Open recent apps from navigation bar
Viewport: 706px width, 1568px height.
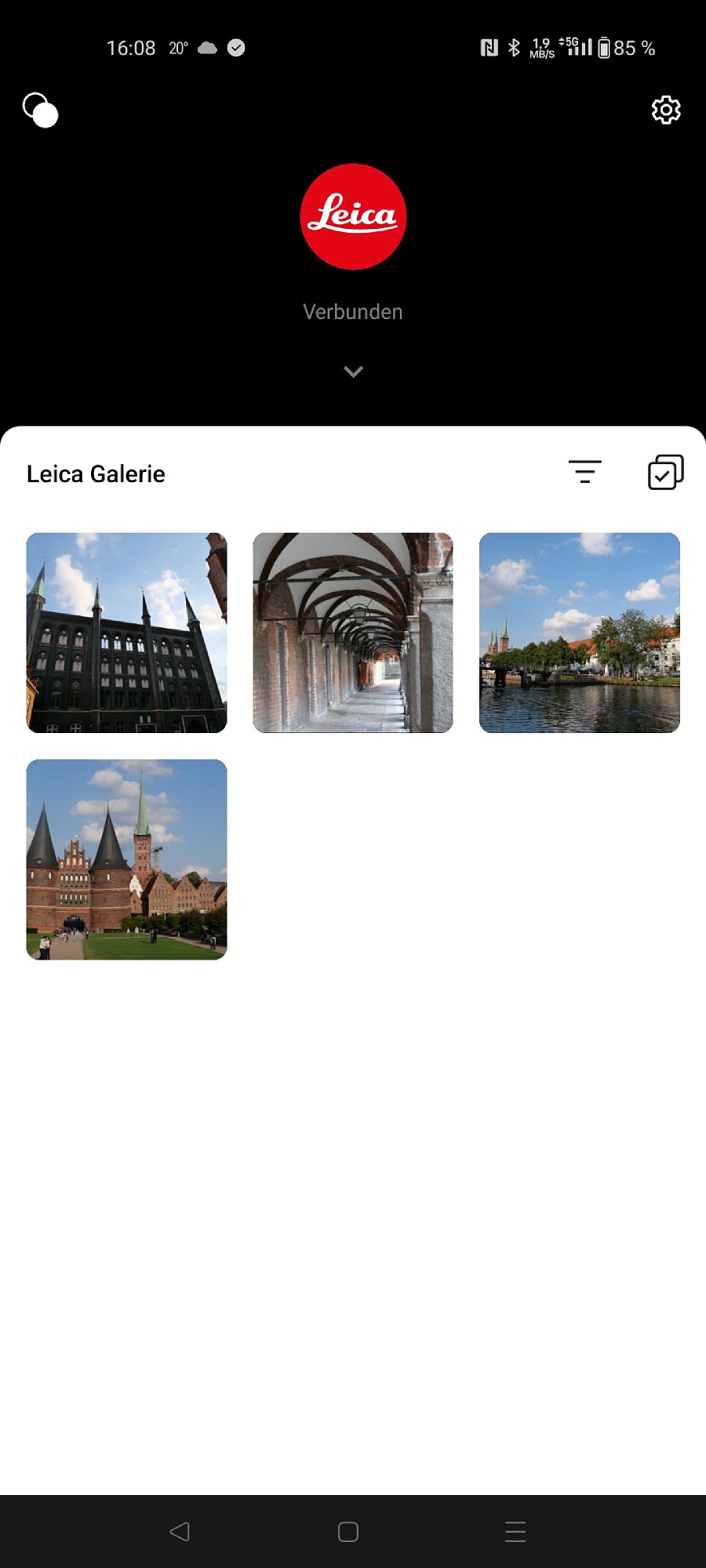[x=515, y=1531]
